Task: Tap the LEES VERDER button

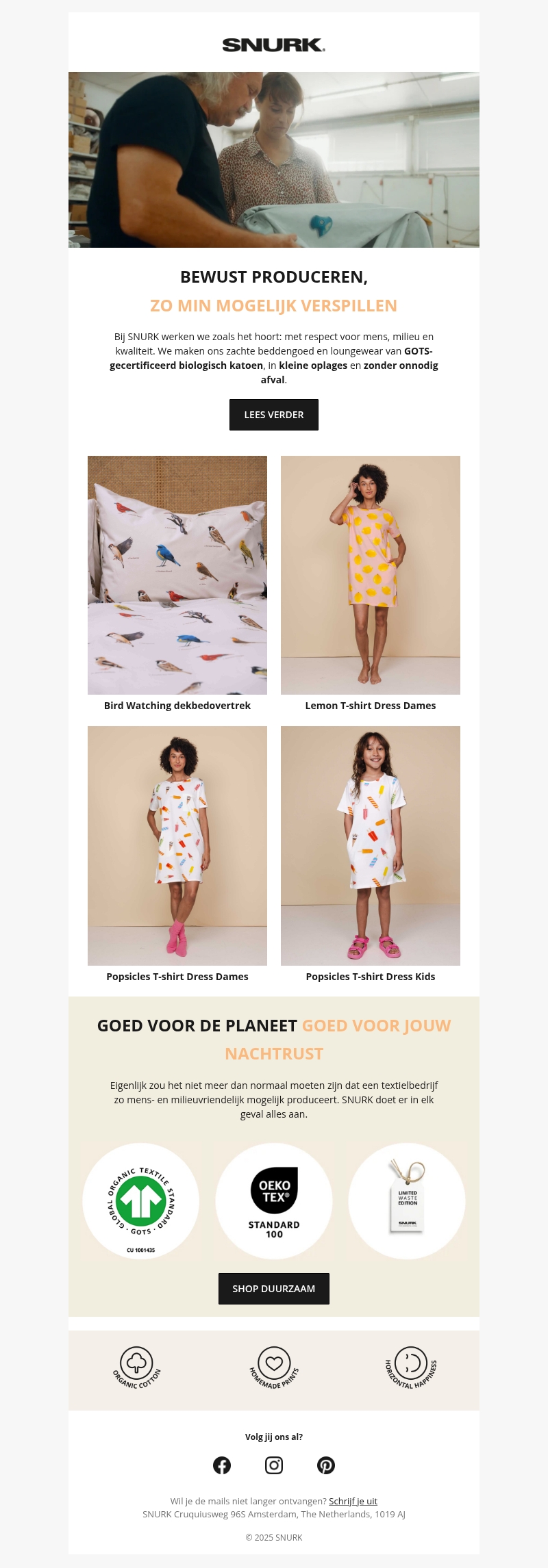Action: coord(274,415)
